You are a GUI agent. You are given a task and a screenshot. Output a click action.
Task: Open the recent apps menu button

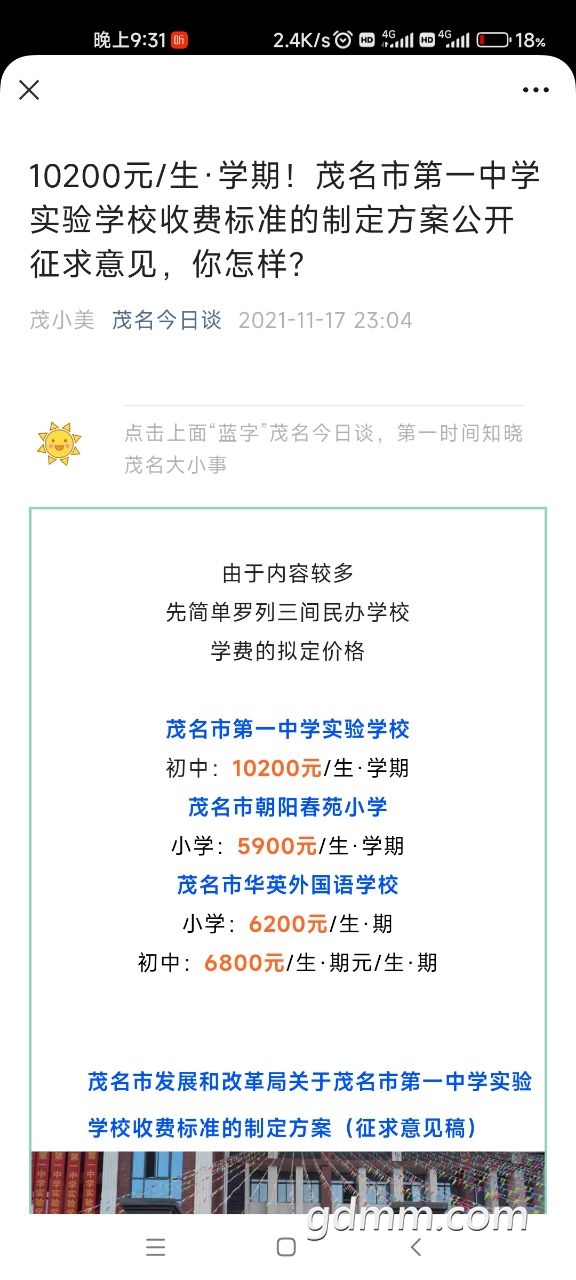155,1246
